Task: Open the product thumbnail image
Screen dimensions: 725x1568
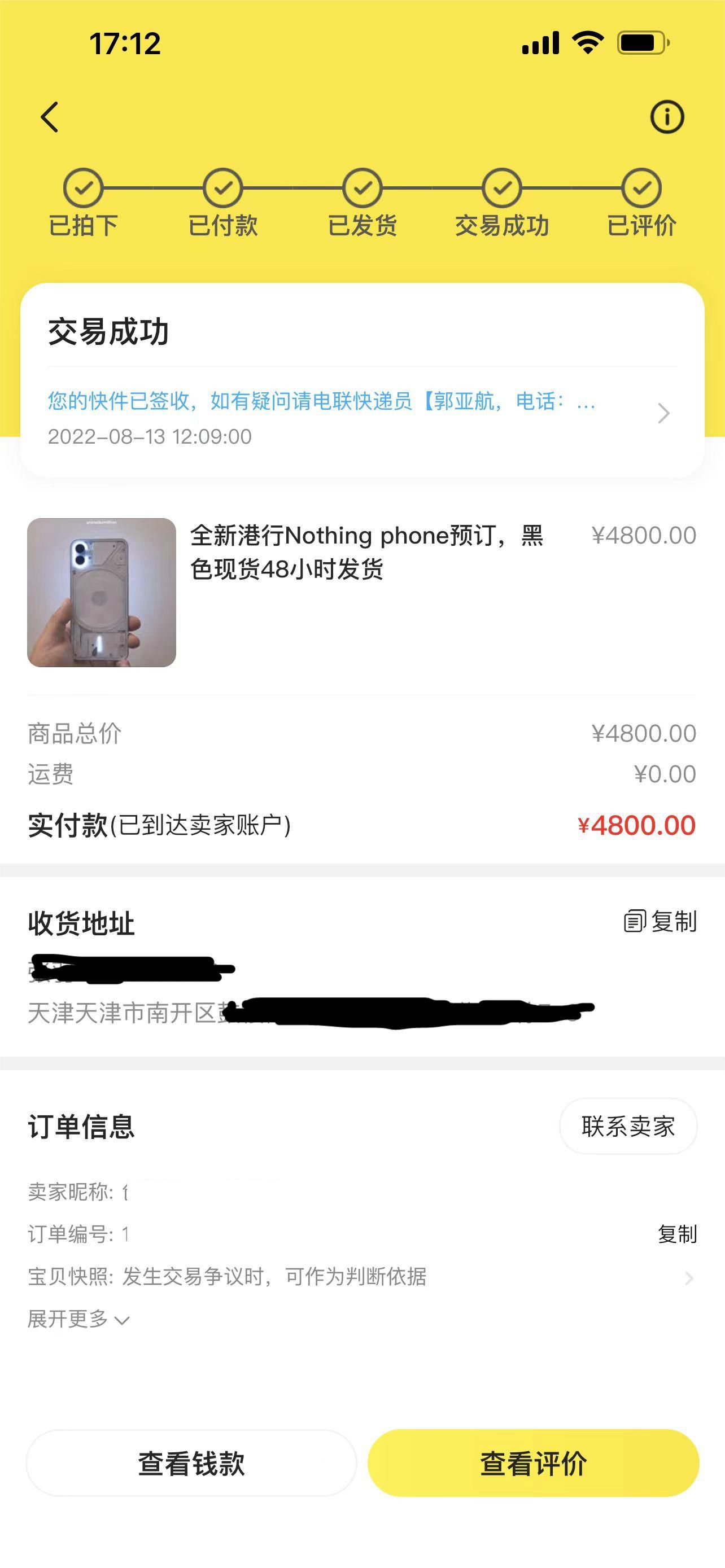Action: 102,591
